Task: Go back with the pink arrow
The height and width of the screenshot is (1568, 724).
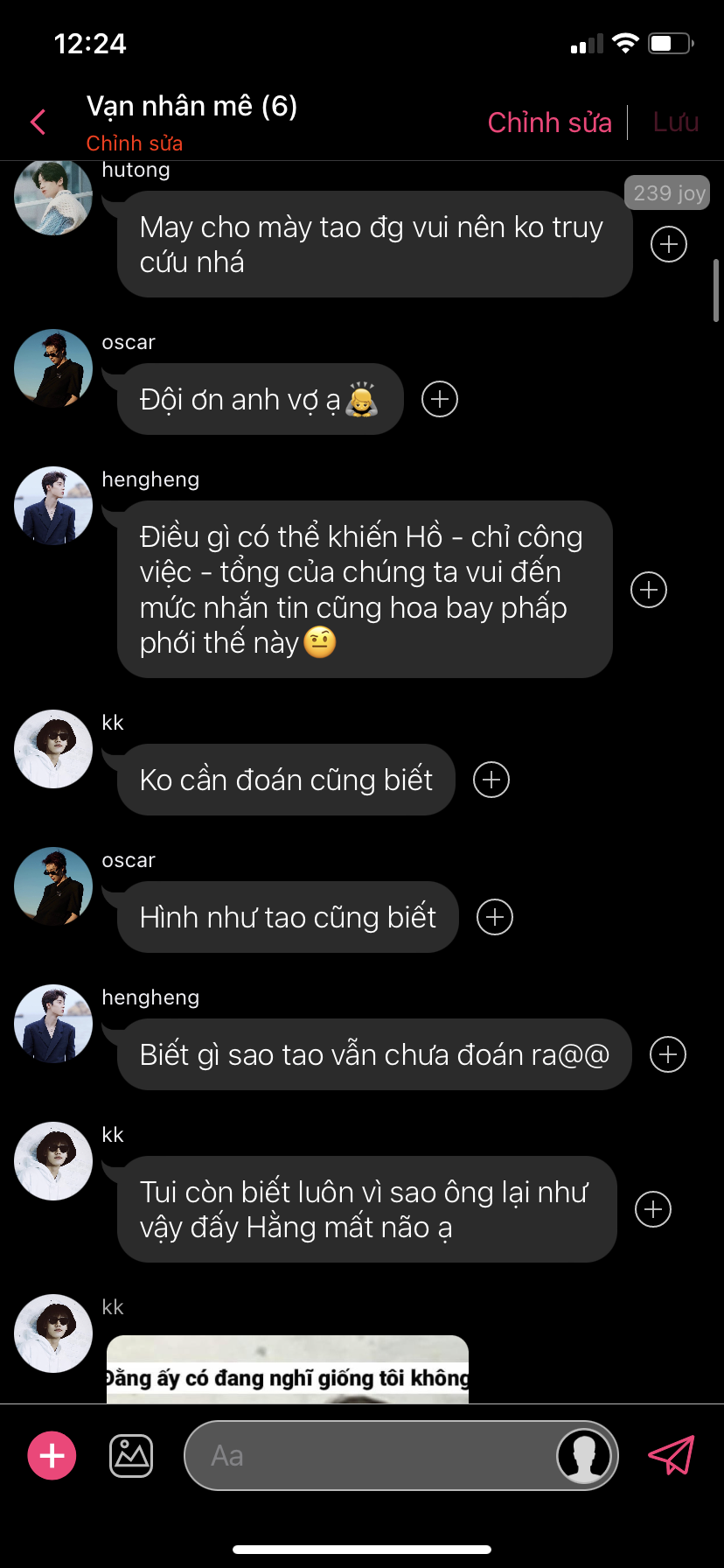Action: point(38,122)
